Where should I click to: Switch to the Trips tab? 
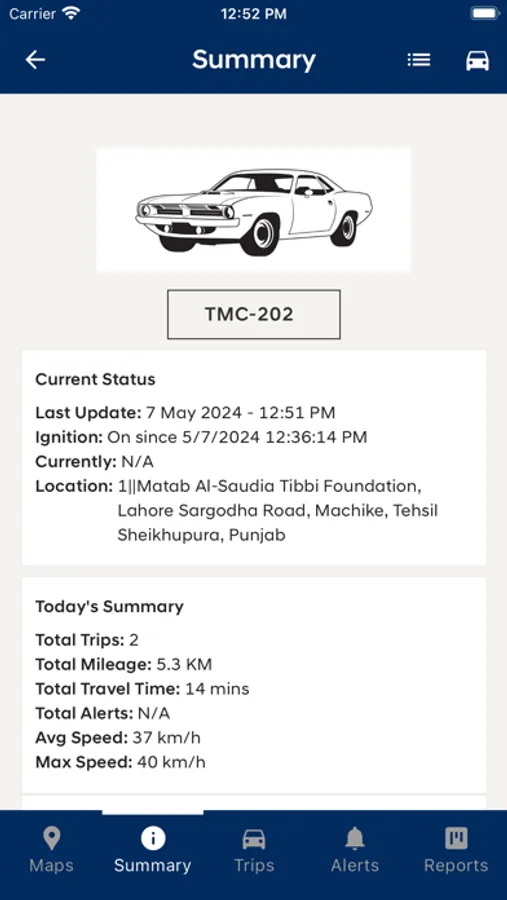254,851
